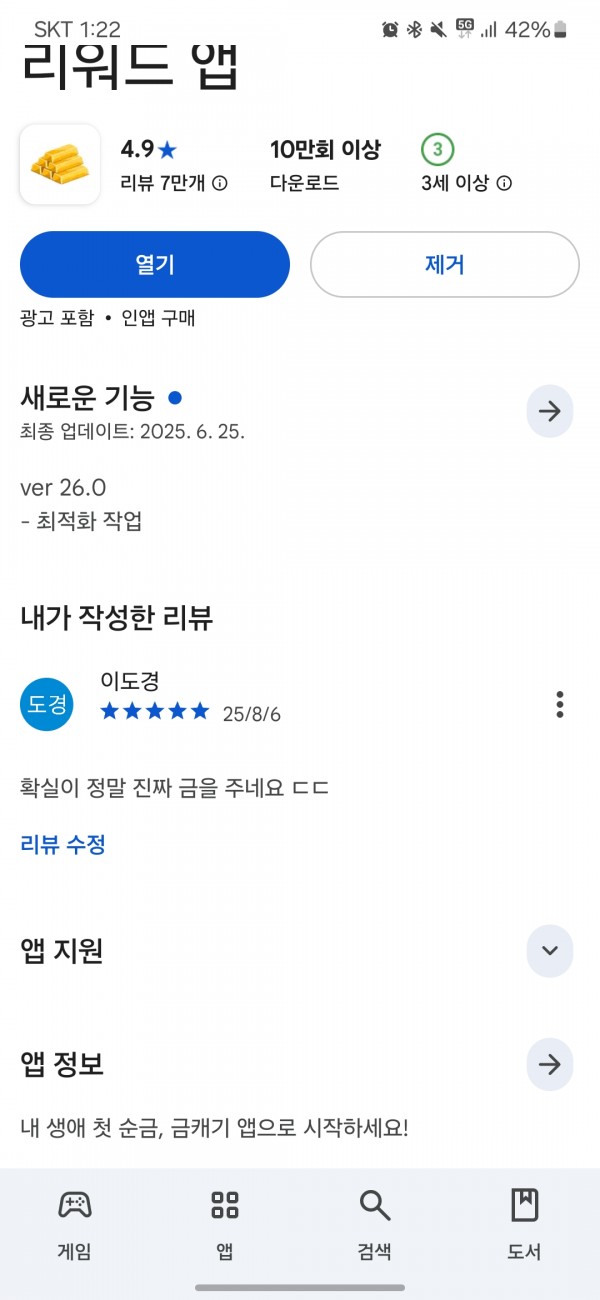Tap the info icon next to 리뷰 7만개
This screenshot has width=600, height=1300.
(x=221, y=184)
